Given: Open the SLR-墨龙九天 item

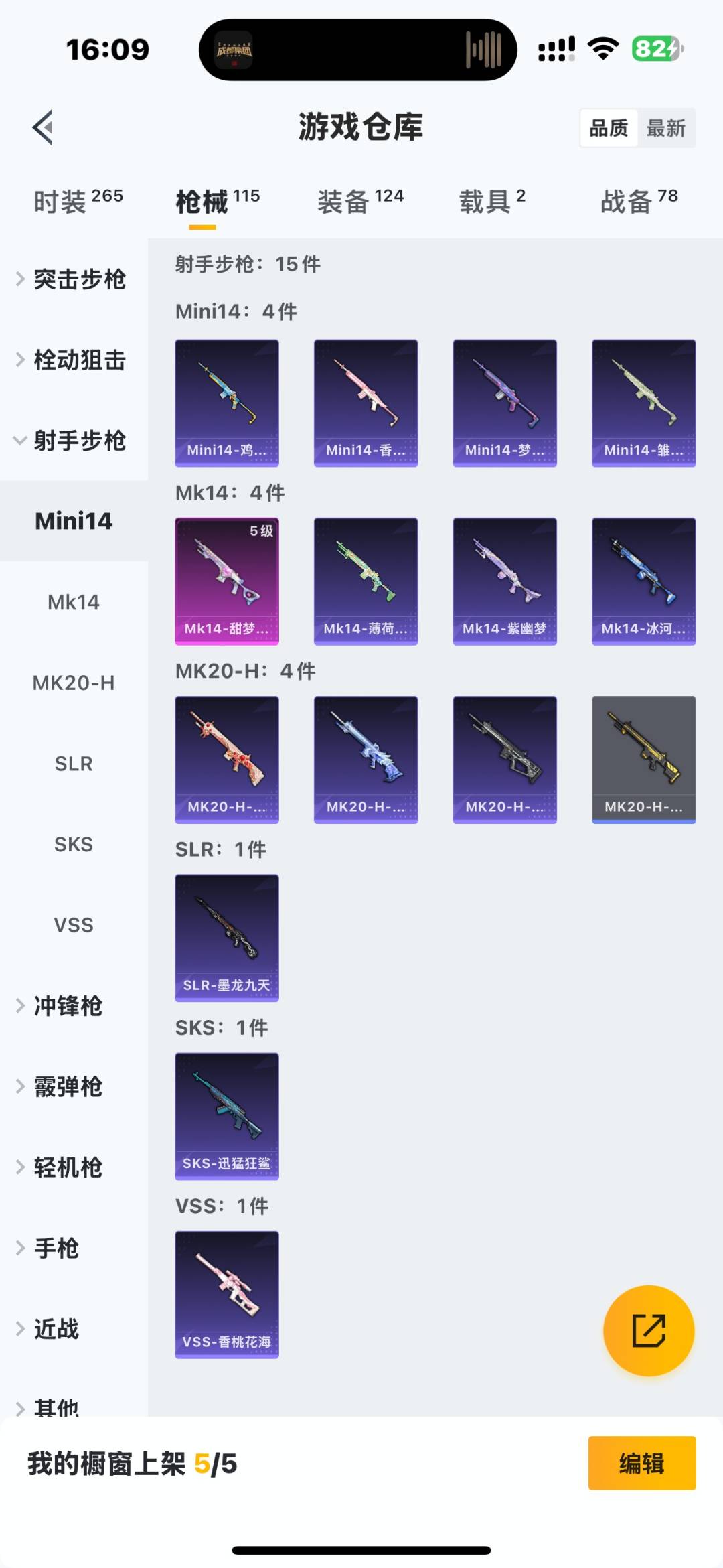Looking at the screenshot, I should point(227,938).
